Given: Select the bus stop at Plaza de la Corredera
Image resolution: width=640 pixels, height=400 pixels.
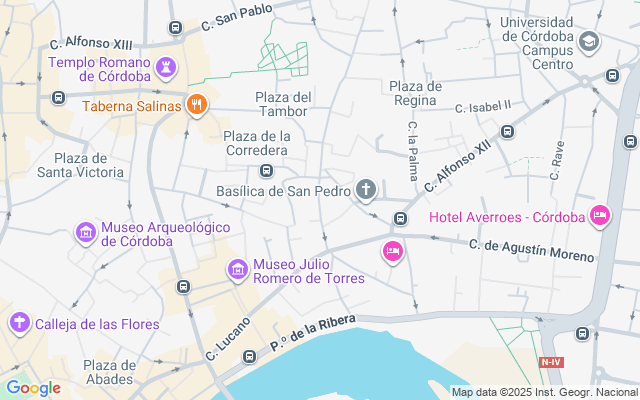Looking at the screenshot, I should pos(267,170).
